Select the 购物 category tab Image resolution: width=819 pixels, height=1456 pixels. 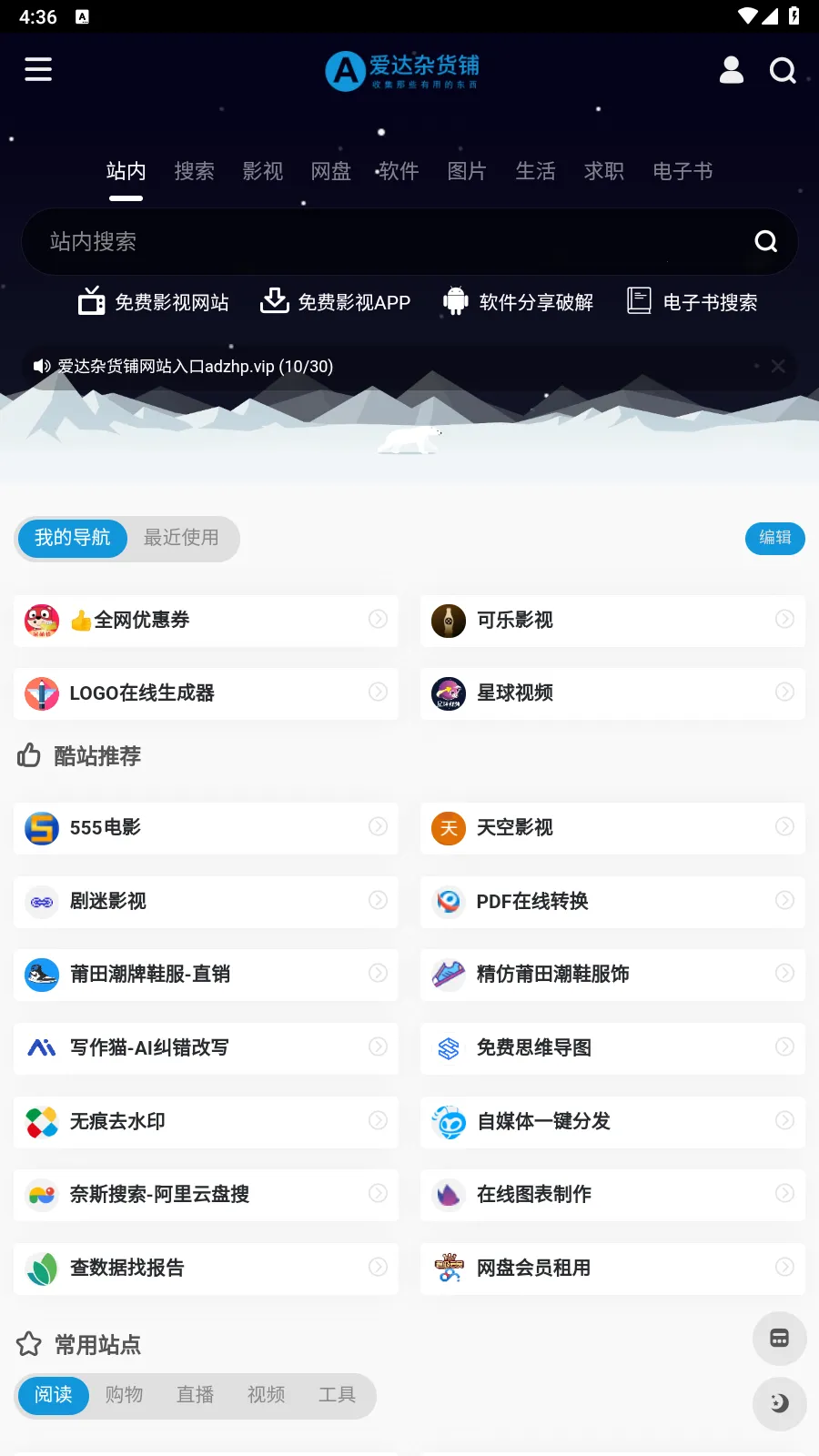point(124,1395)
